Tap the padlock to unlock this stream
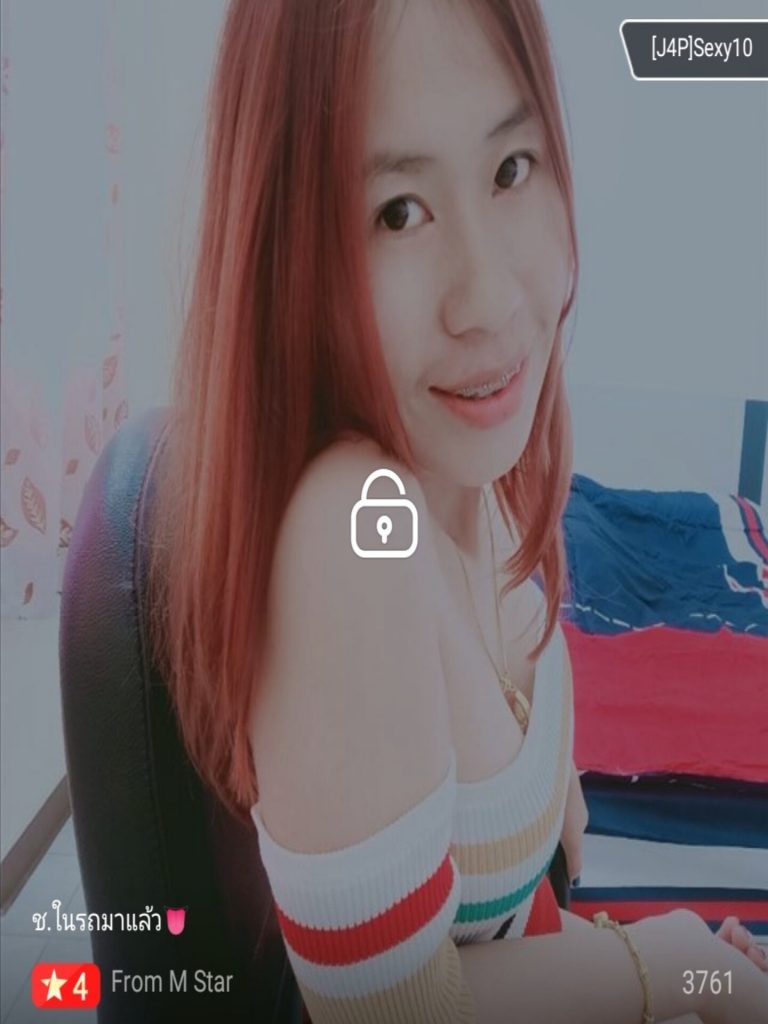This screenshot has height=1024, width=768. (x=384, y=514)
